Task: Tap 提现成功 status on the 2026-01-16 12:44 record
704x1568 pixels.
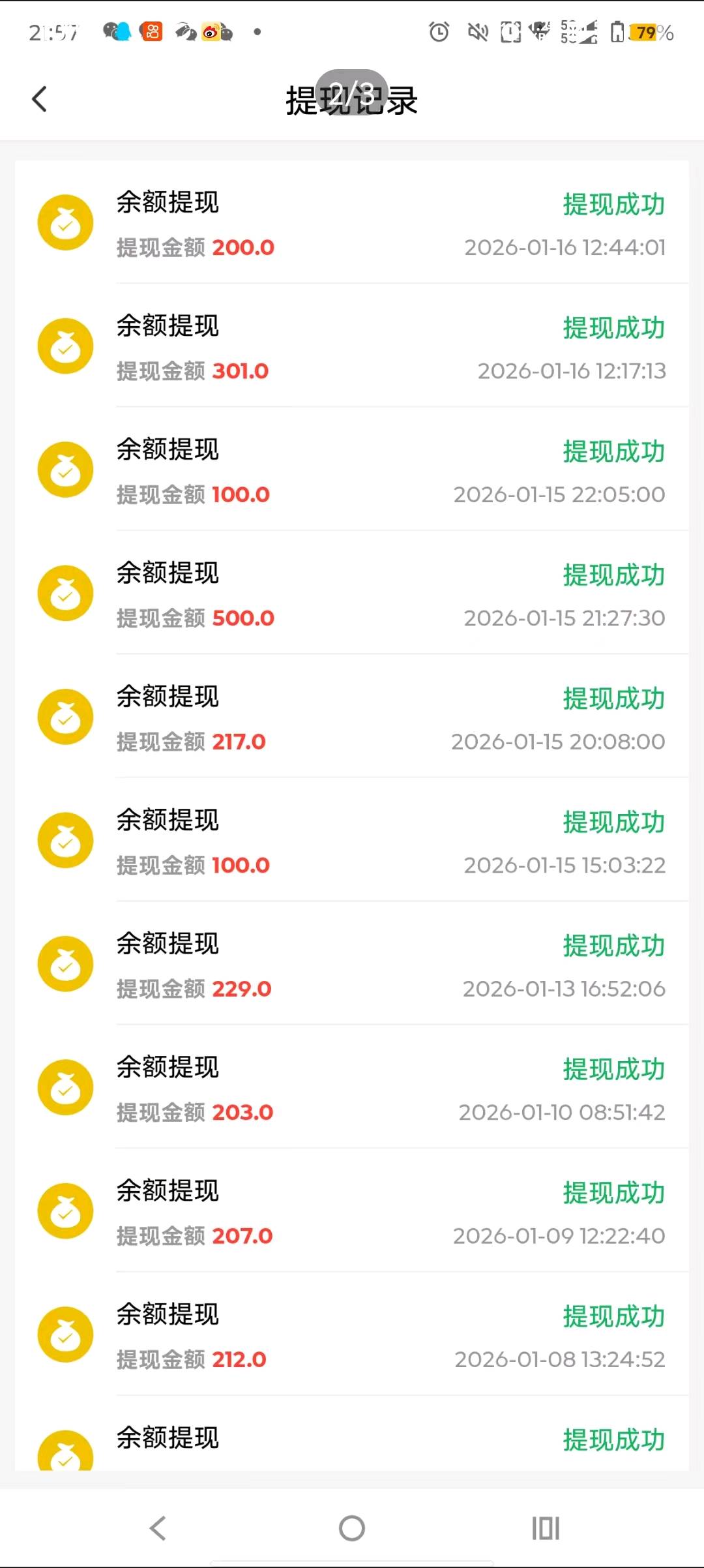Action: [613, 204]
